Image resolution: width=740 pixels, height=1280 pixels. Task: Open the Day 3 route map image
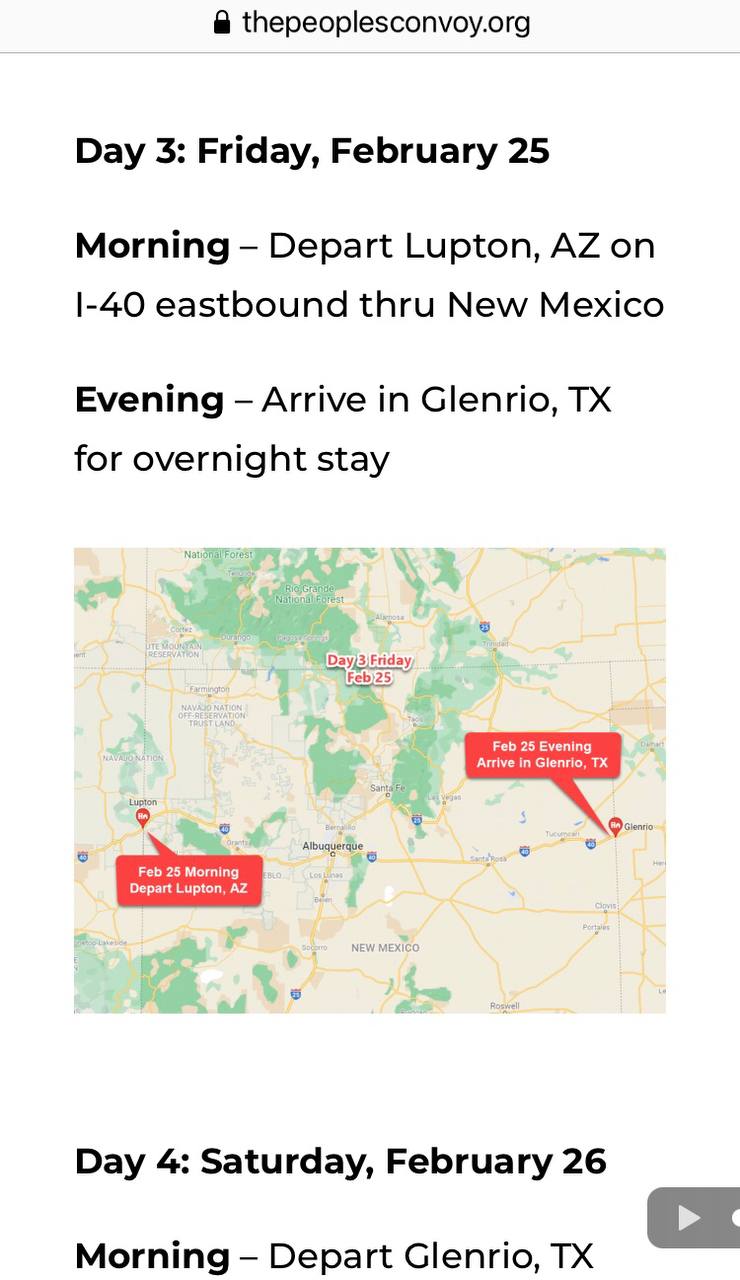click(370, 780)
